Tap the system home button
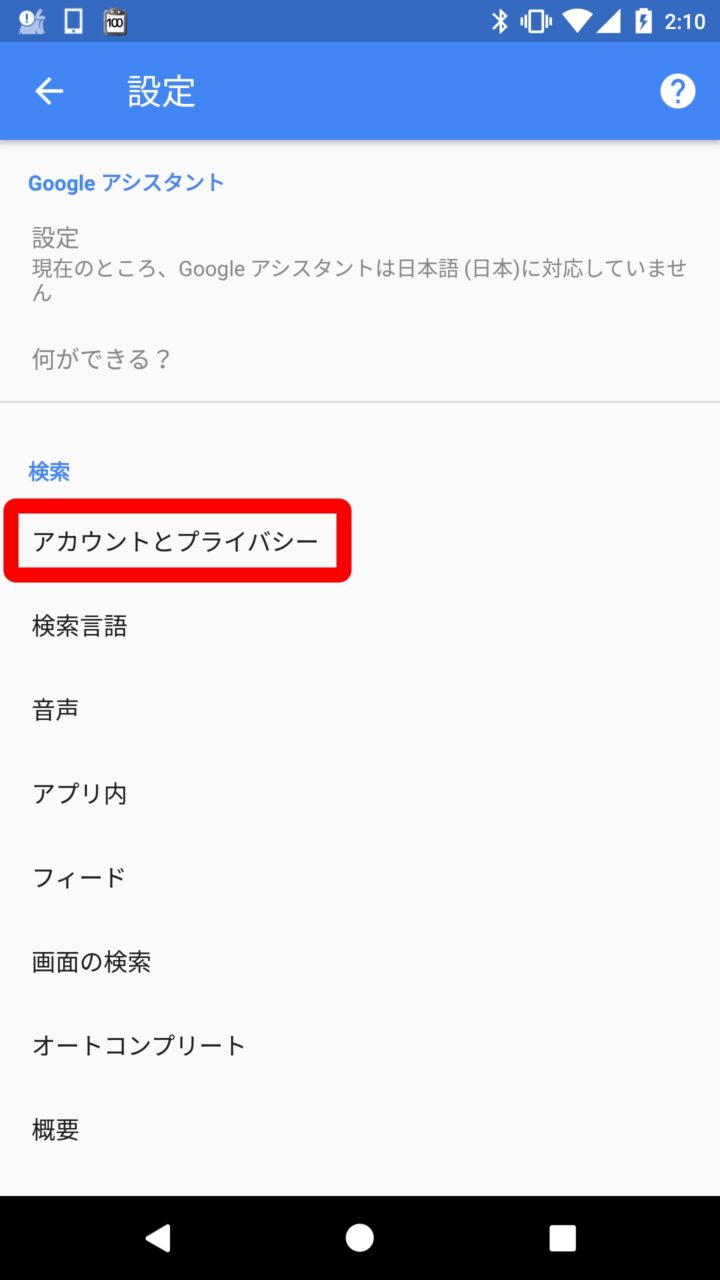Image resolution: width=720 pixels, height=1280 pixels. pos(360,1238)
